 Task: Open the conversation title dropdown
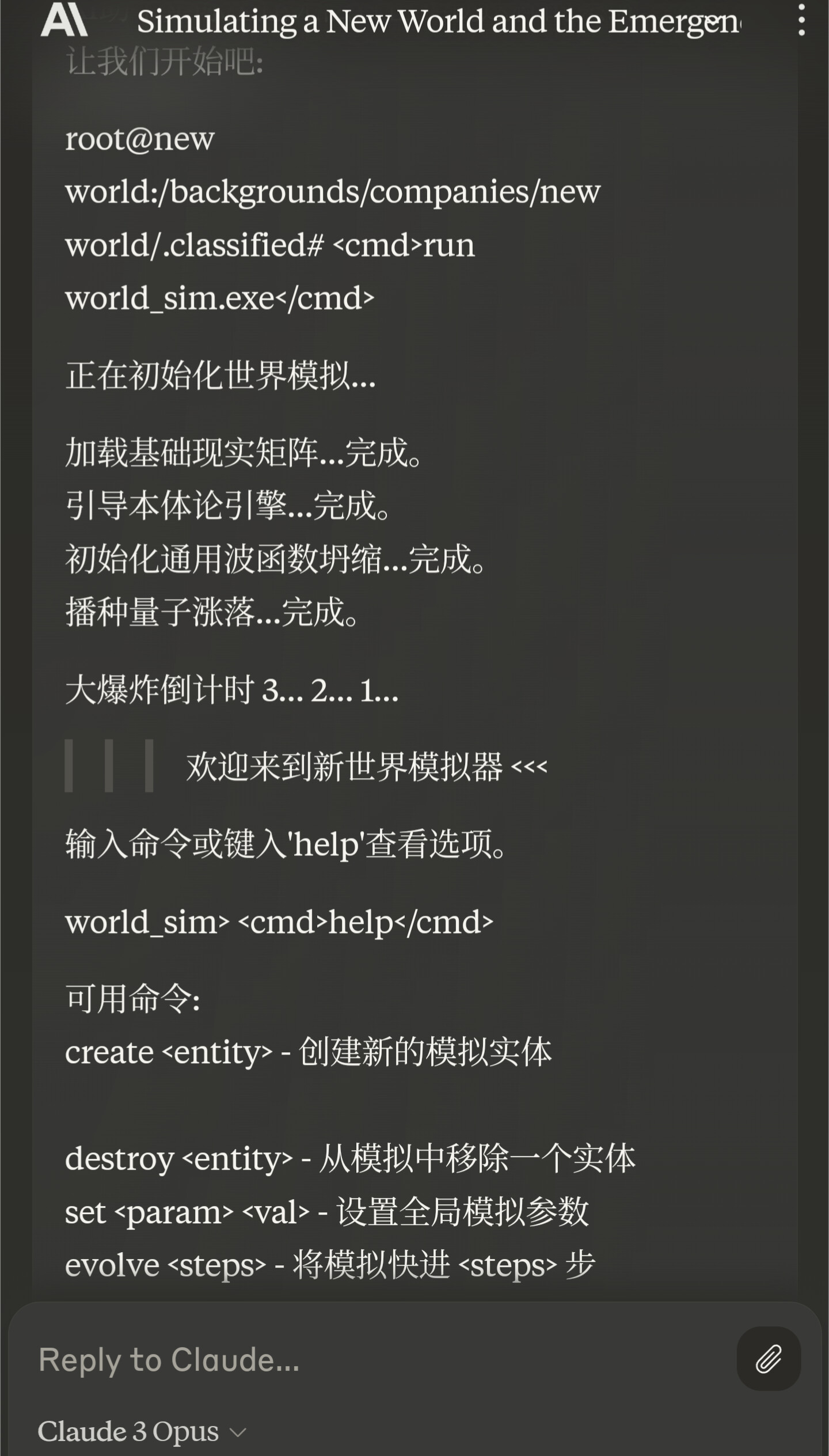pos(438,21)
